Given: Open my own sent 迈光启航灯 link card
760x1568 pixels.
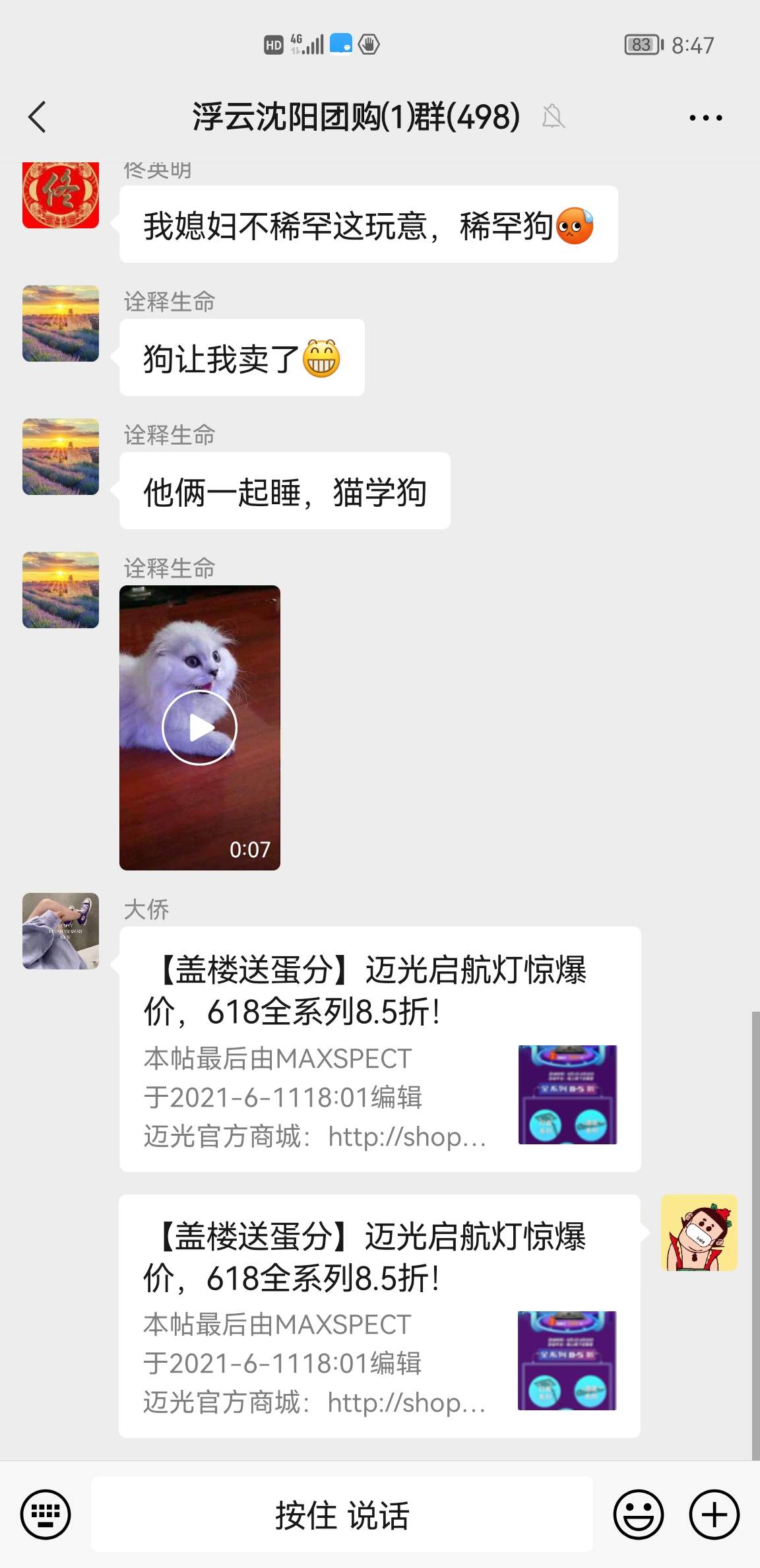Looking at the screenshot, I should pyautogui.click(x=379, y=1315).
